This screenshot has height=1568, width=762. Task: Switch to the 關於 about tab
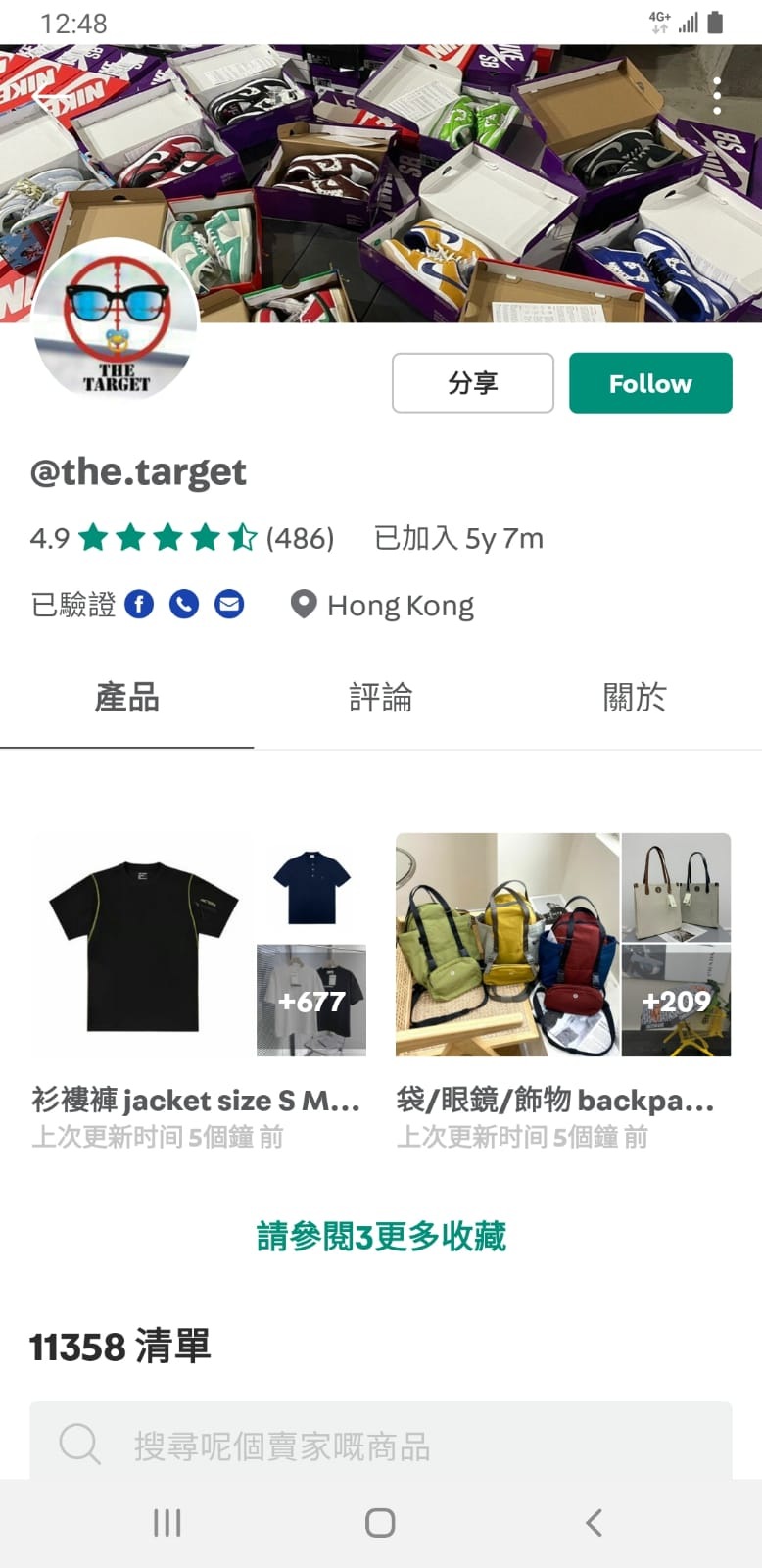click(635, 698)
